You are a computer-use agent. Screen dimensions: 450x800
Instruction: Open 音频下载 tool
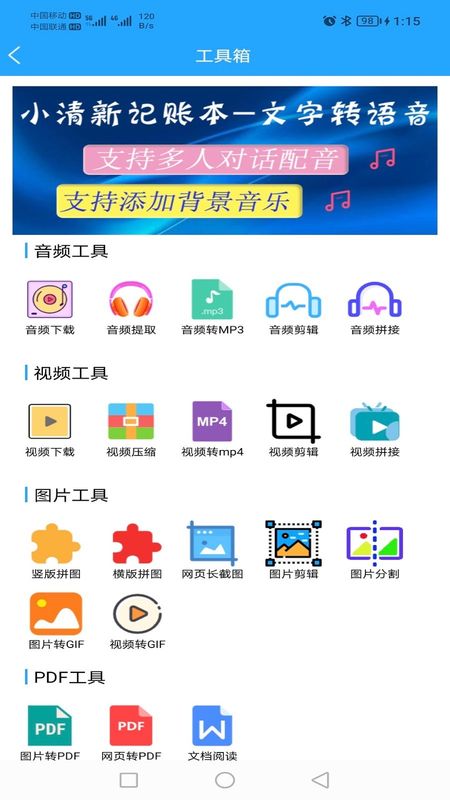50,308
